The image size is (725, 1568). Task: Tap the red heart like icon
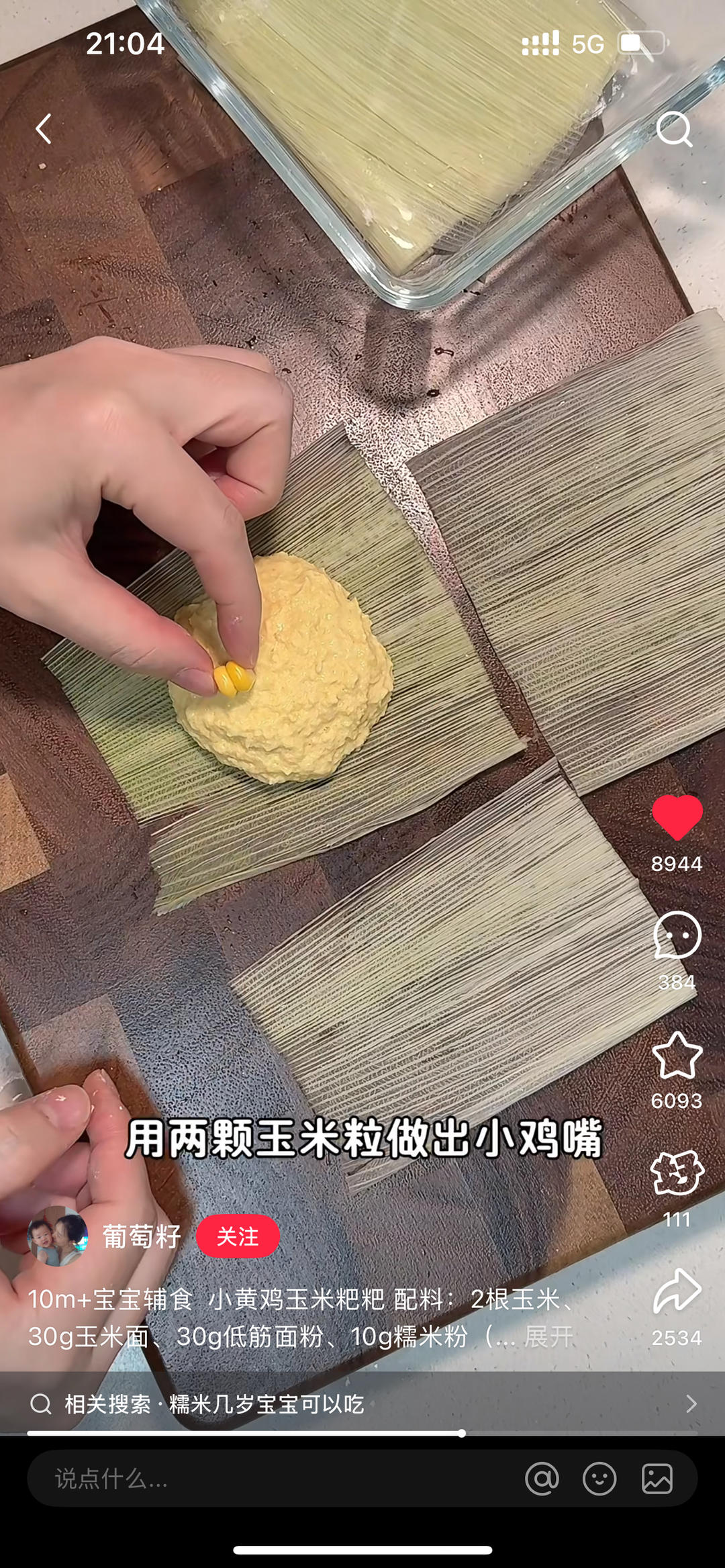coord(677,817)
